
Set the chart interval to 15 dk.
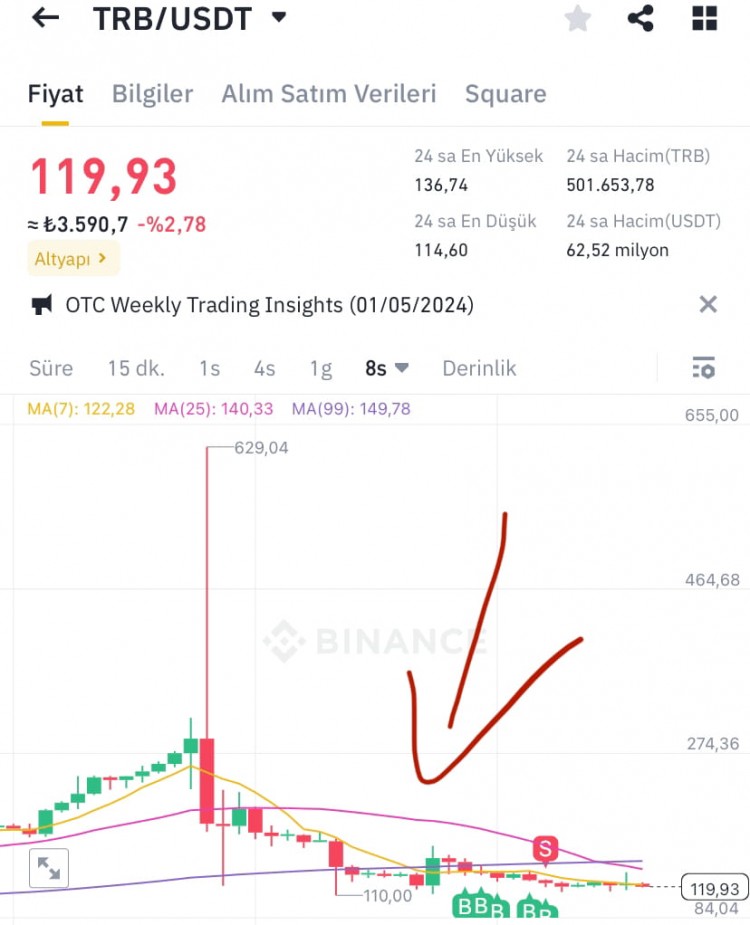click(x=136, y=368)
